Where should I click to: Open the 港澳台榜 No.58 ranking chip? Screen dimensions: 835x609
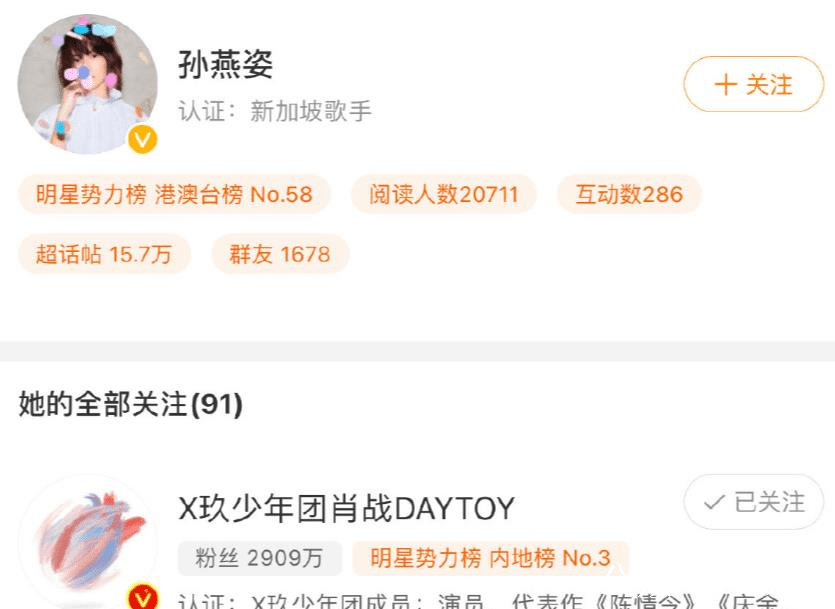174,195
